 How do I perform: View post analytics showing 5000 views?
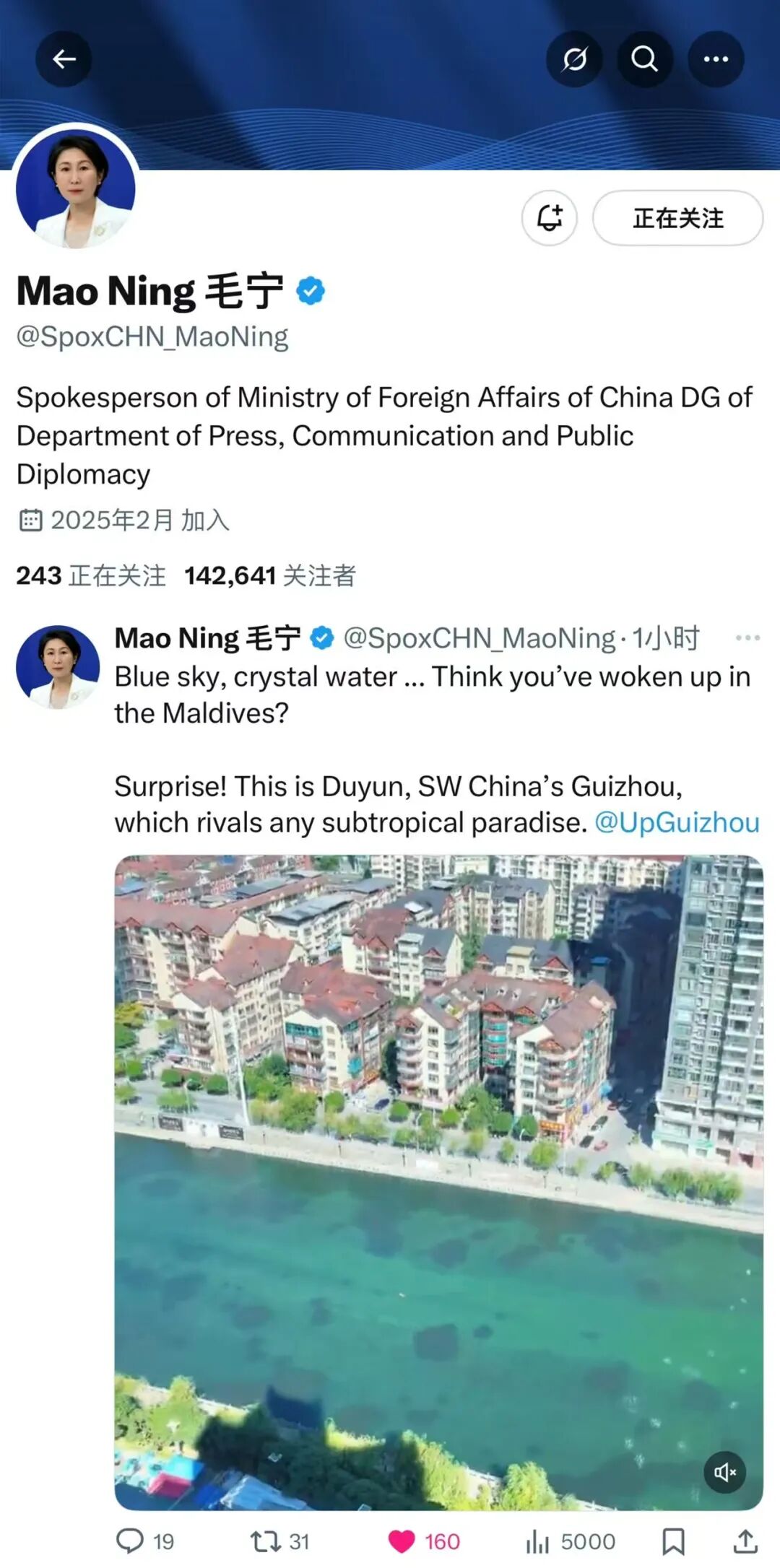pos(571,1542)
